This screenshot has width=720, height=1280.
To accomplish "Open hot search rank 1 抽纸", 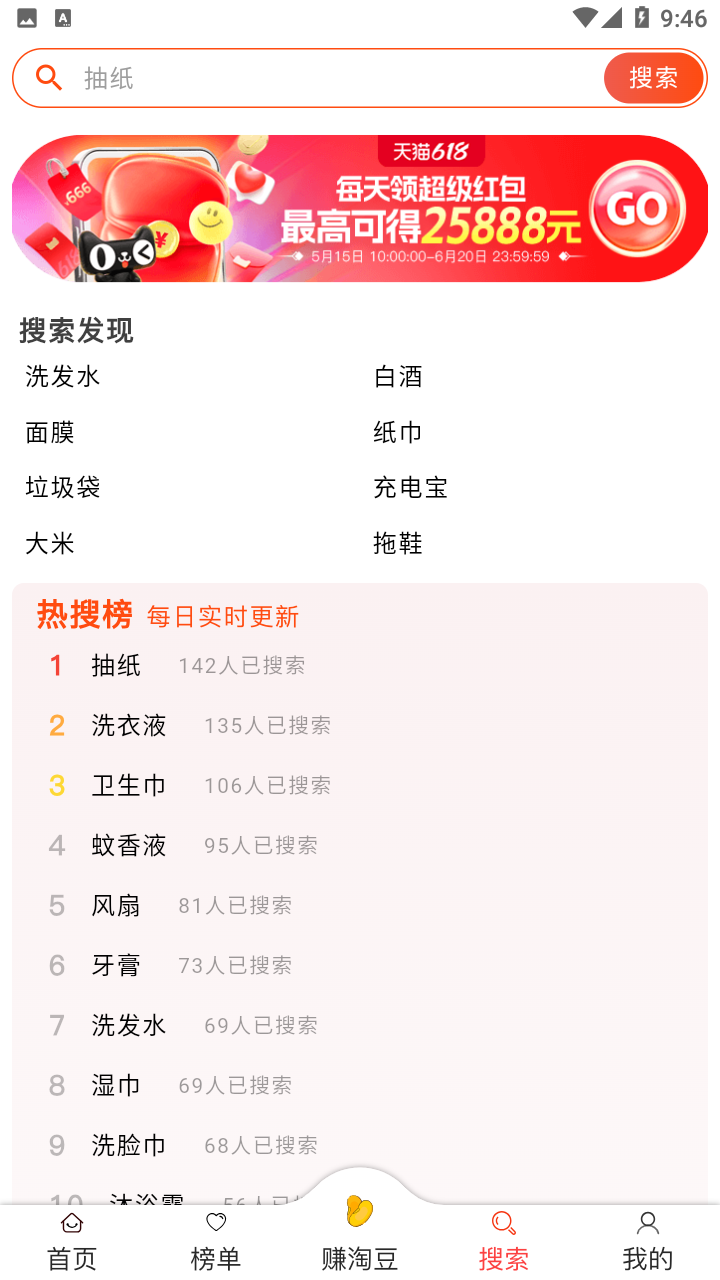I will [x=360, y=666].
